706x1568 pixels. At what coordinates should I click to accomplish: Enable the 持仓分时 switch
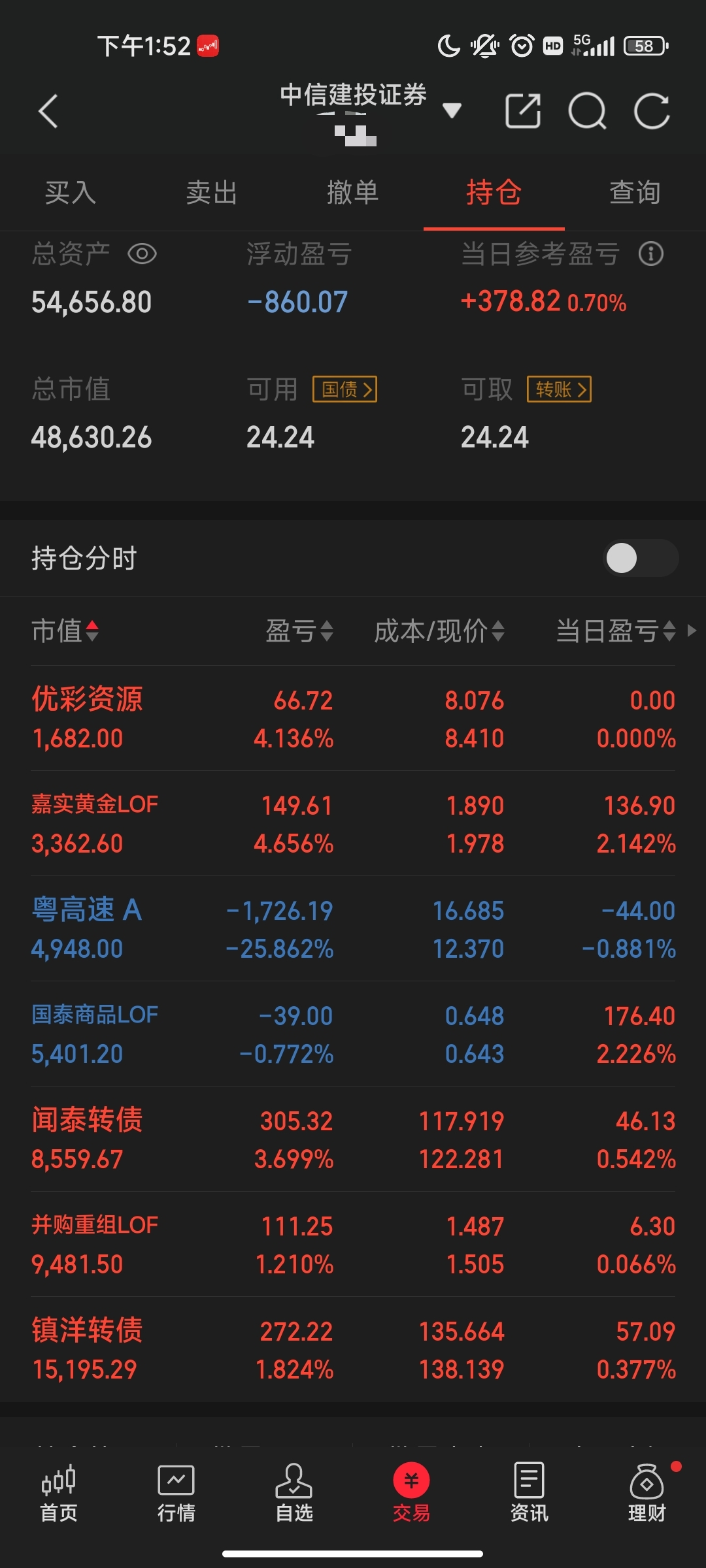tap(641, 558)
